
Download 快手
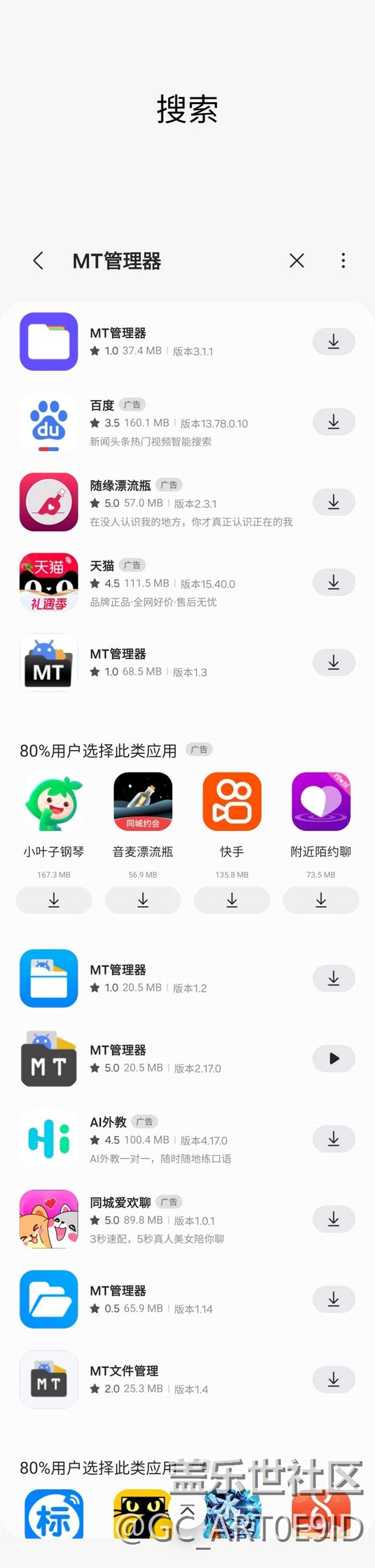point(231,900)
